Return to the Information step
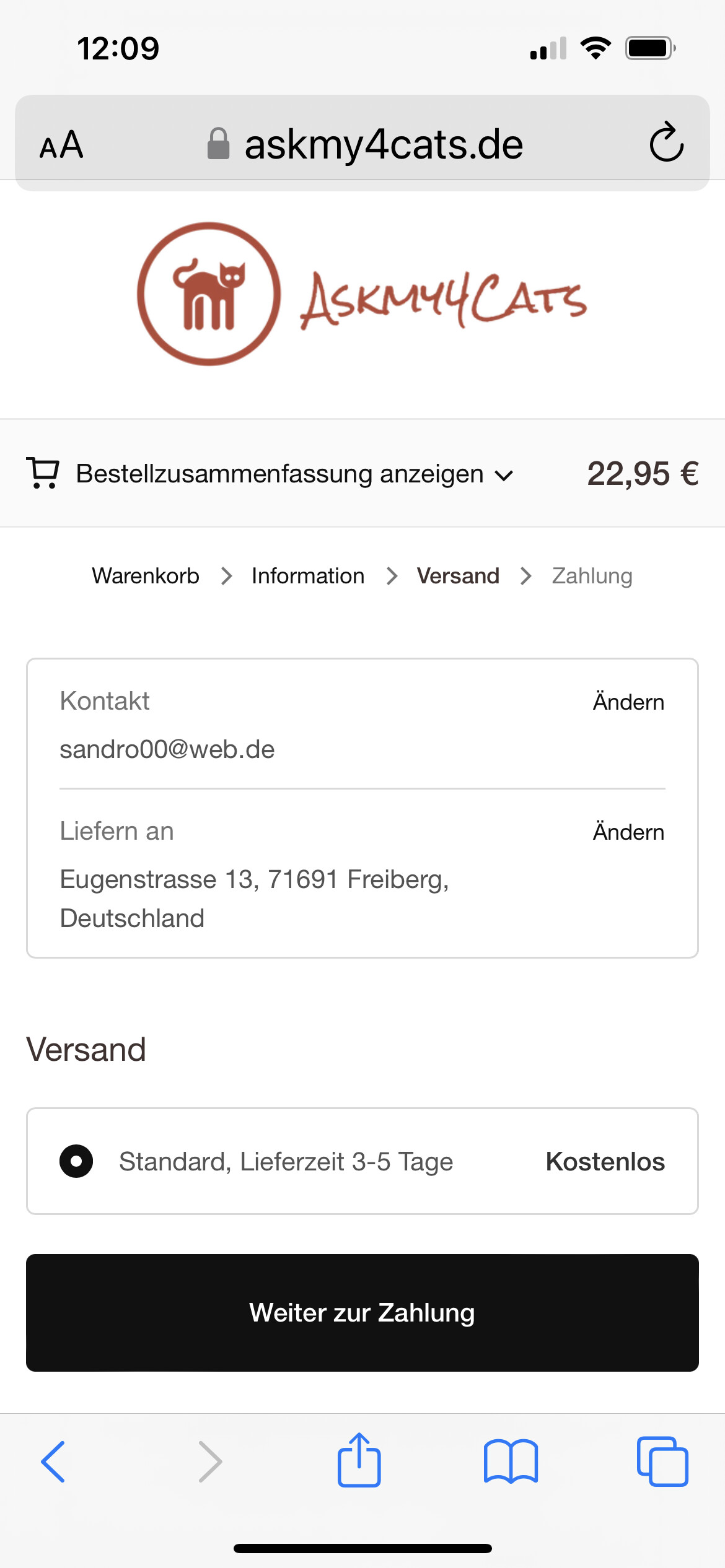The image size is (725, 1568). coord(308,576)
